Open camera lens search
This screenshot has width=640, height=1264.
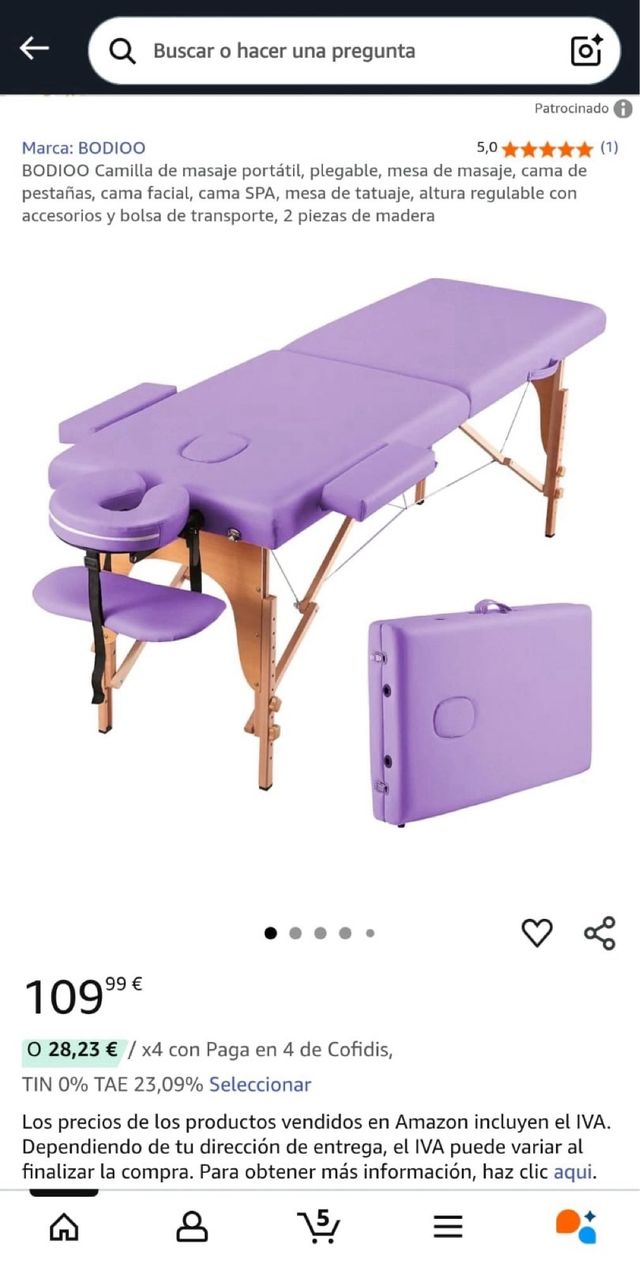tap(586, 51)
